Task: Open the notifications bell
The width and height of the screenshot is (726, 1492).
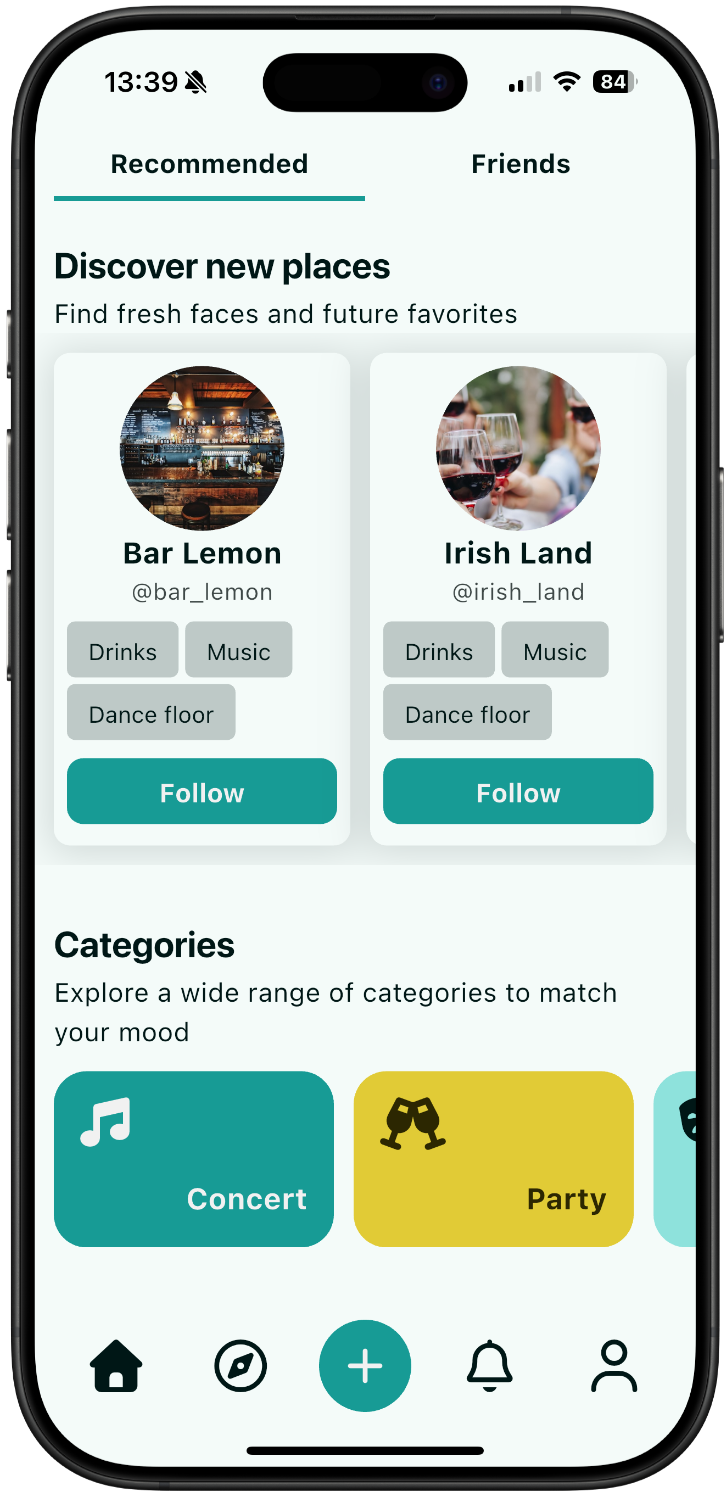Action: click(490, 1366)
